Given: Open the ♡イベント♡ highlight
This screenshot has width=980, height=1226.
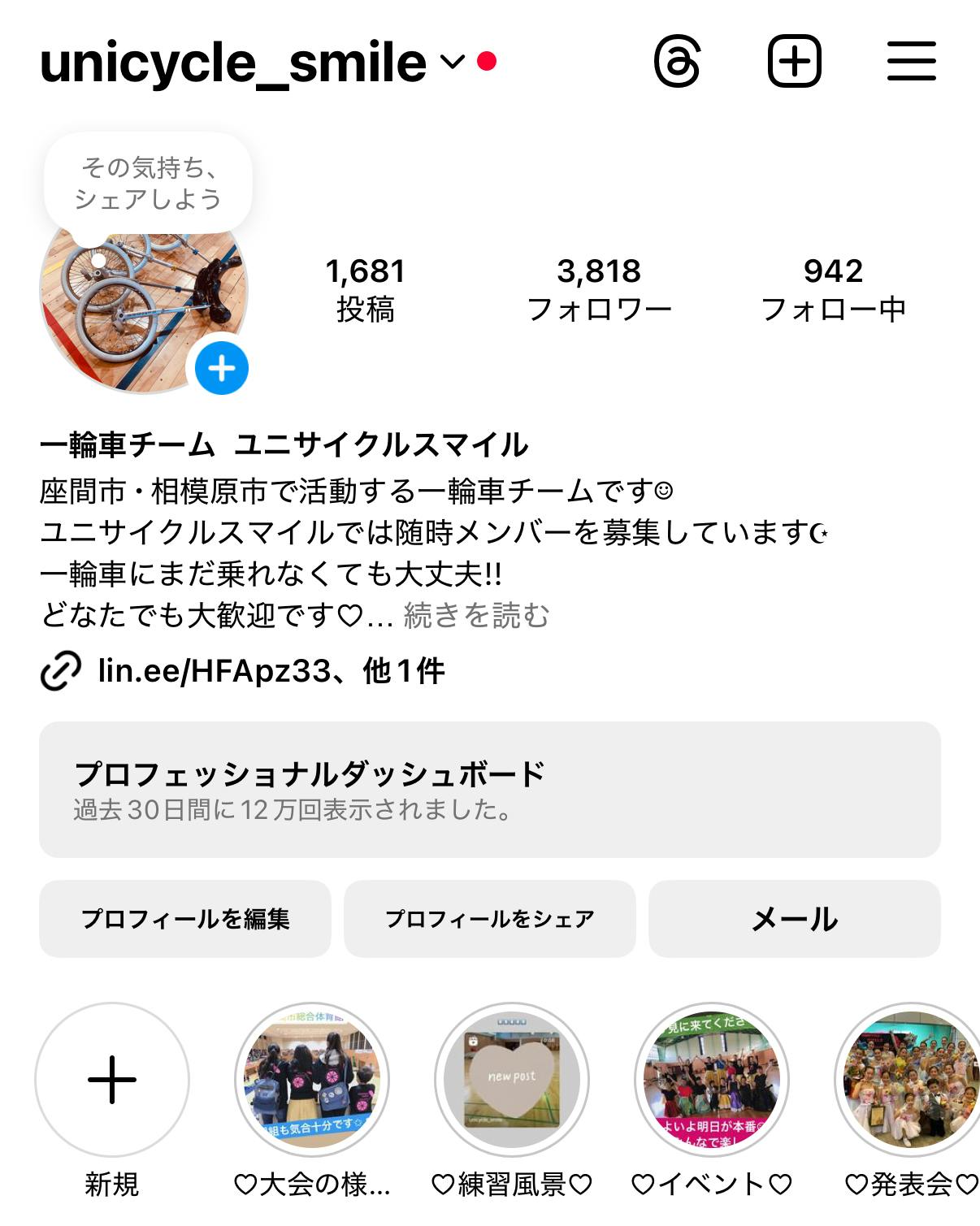Looking at the screenshot, I should 712,1080.
